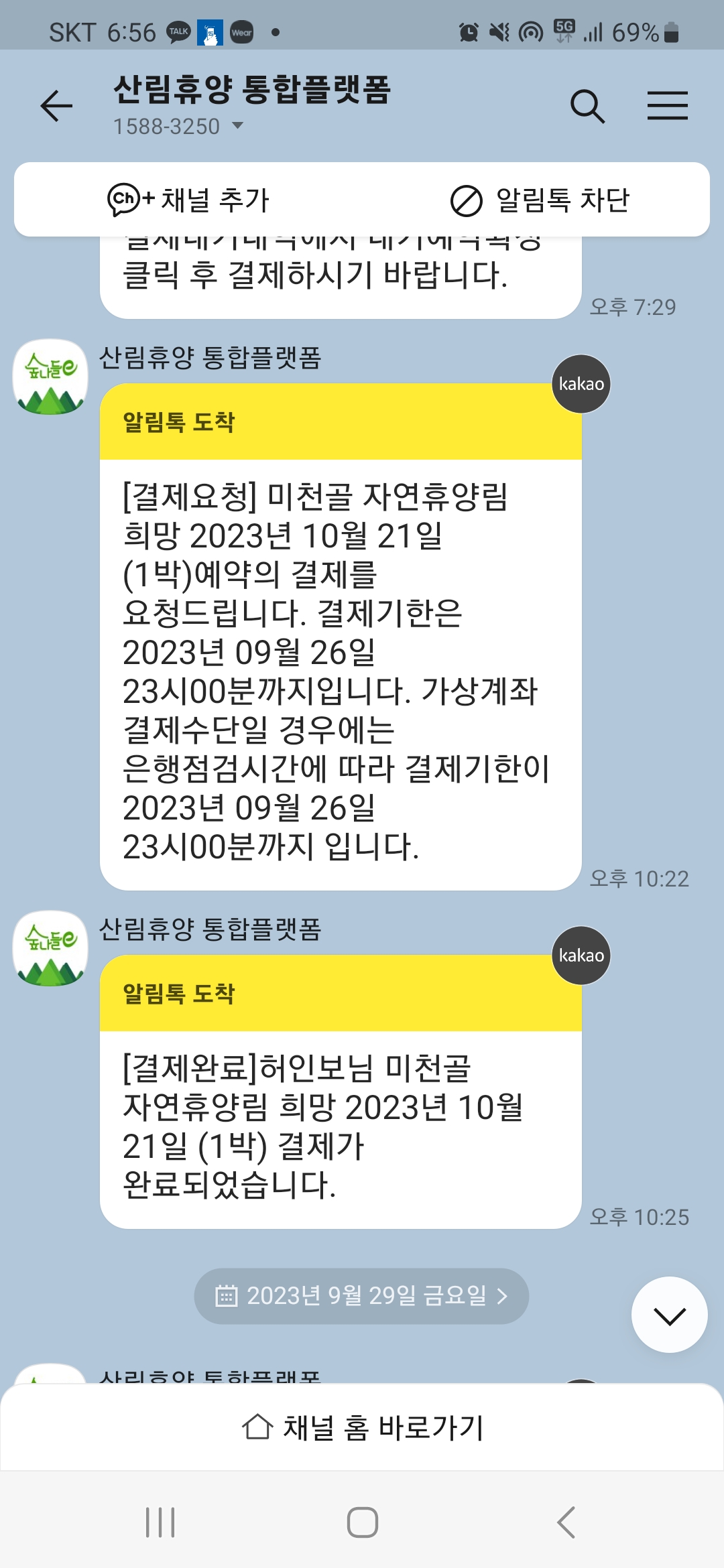The height and width of the screenshot is (1568, 724).
Task: Jump to the latest message
Action: tap(669, 1315)
